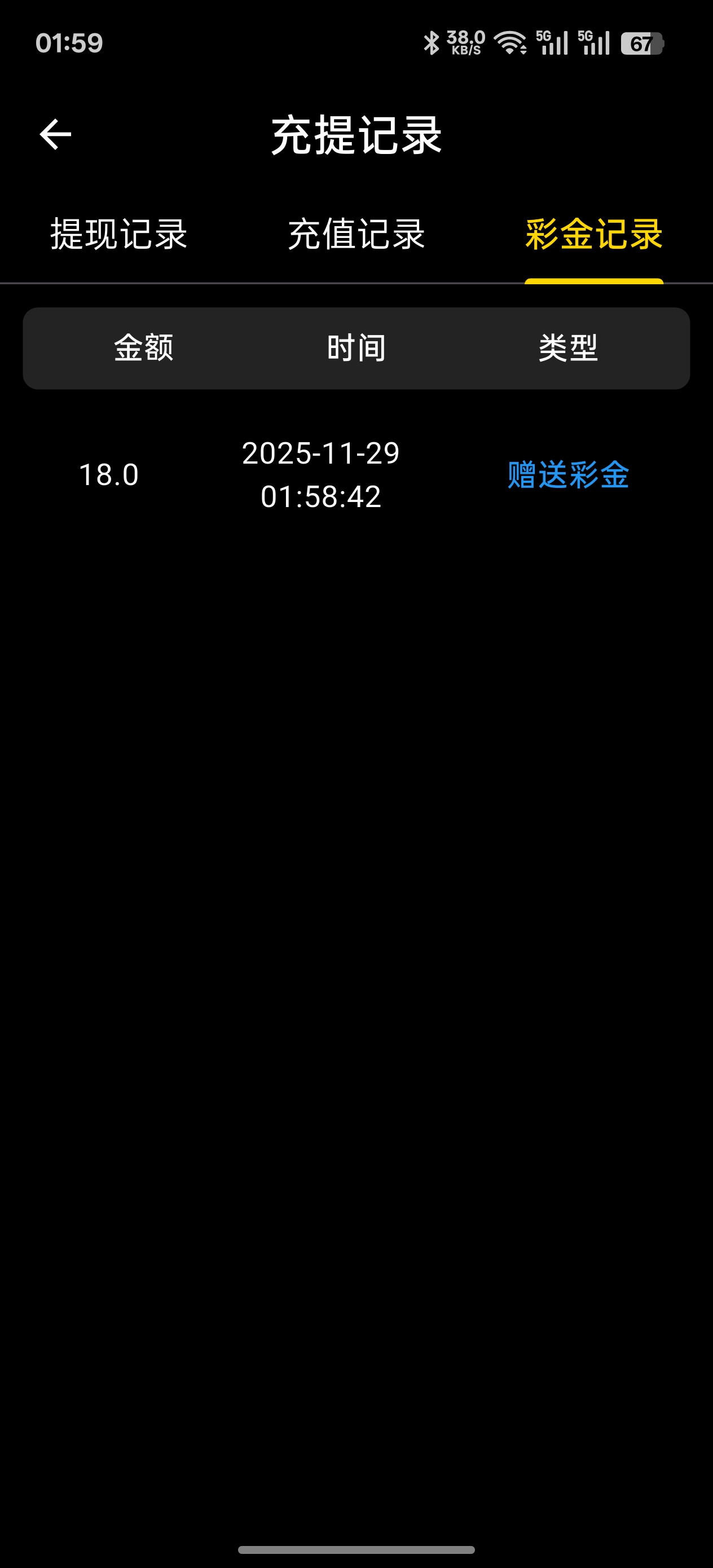Go back using the arrow icon
This screenshot has width=713, height=1568.
tap(55, 135)
